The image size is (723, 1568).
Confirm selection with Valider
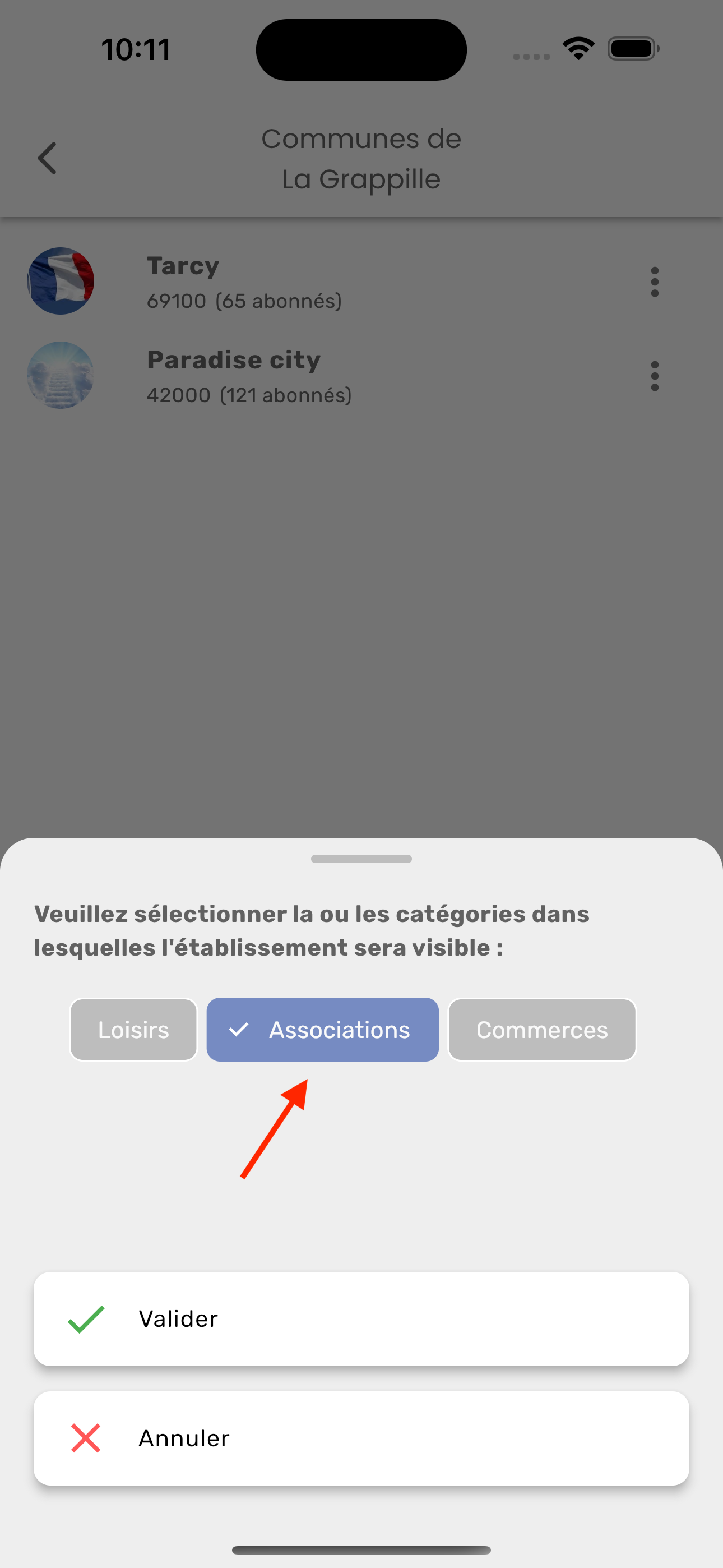tap(361, 1318)
